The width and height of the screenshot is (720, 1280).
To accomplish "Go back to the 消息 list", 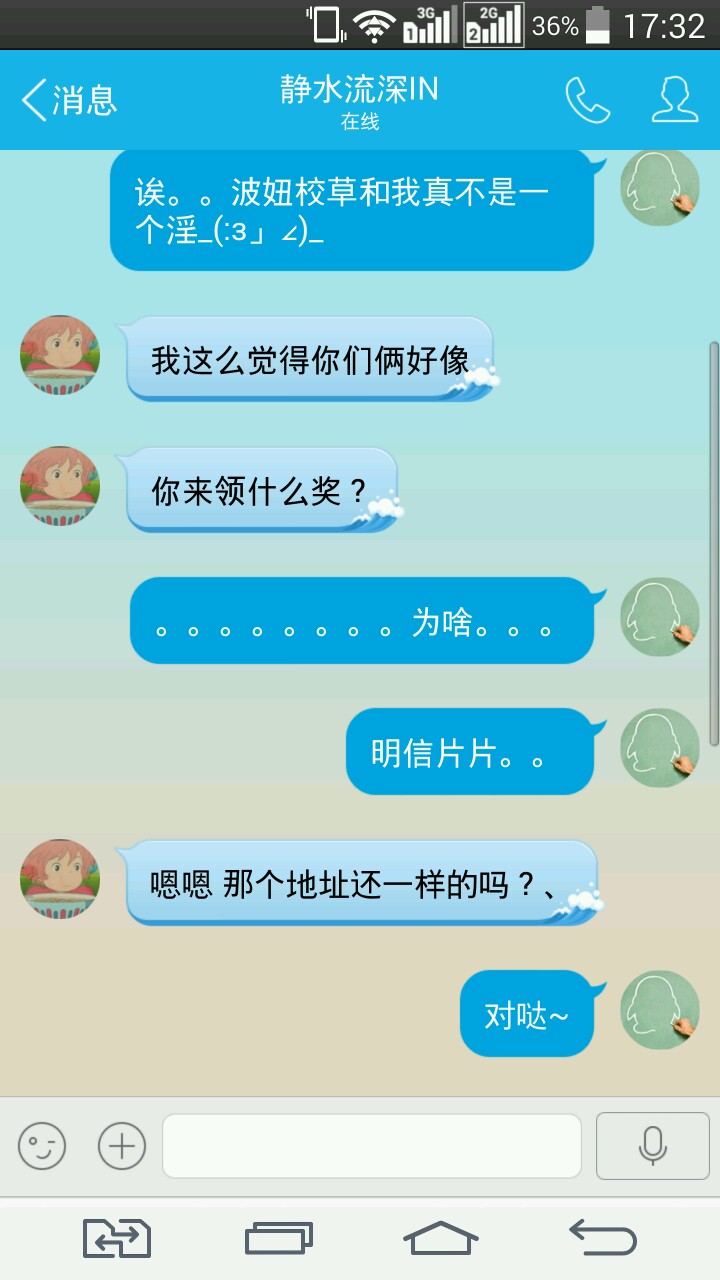I will click(68, 100).
